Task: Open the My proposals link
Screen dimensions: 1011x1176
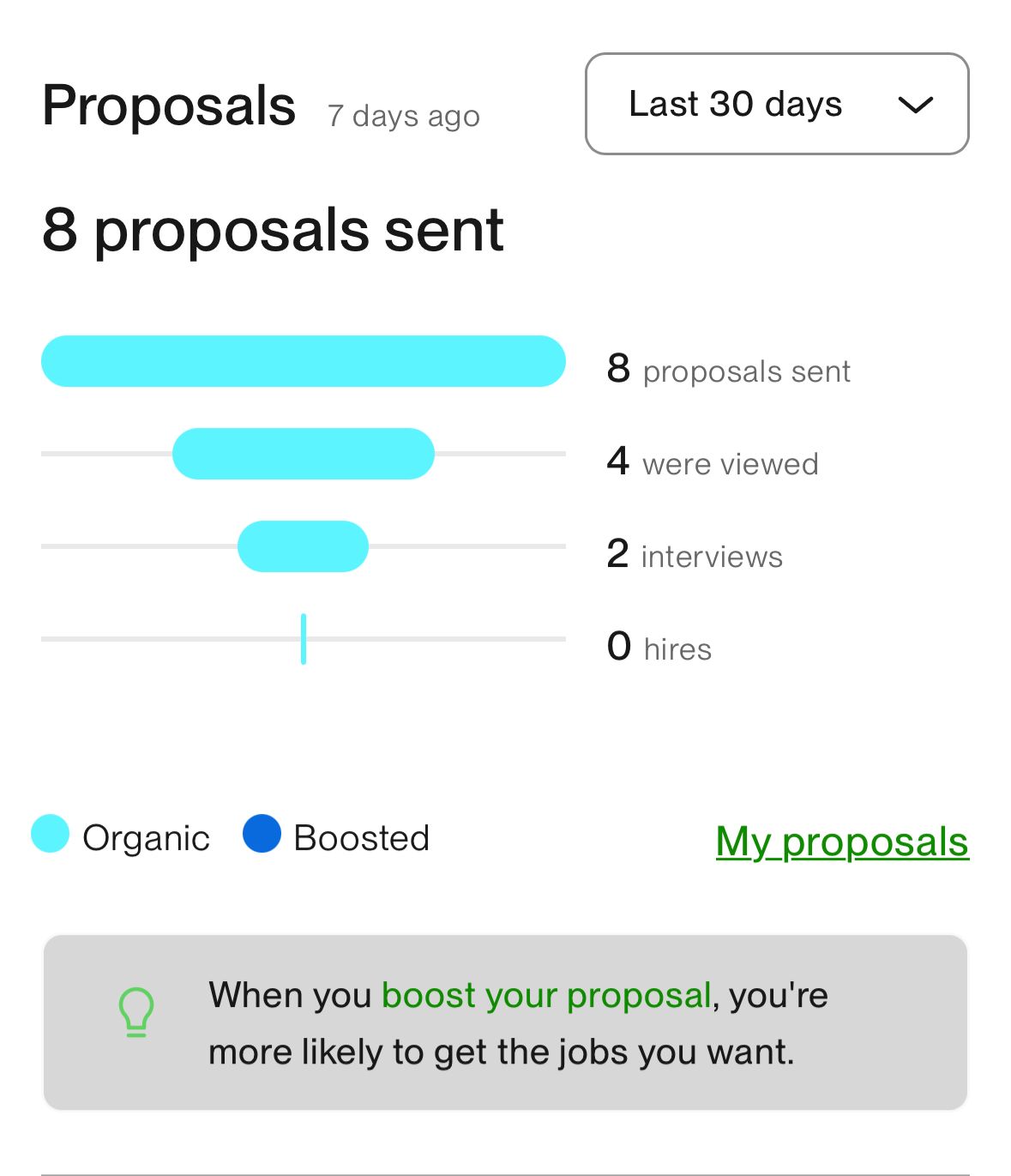Action: pos(841,841)
